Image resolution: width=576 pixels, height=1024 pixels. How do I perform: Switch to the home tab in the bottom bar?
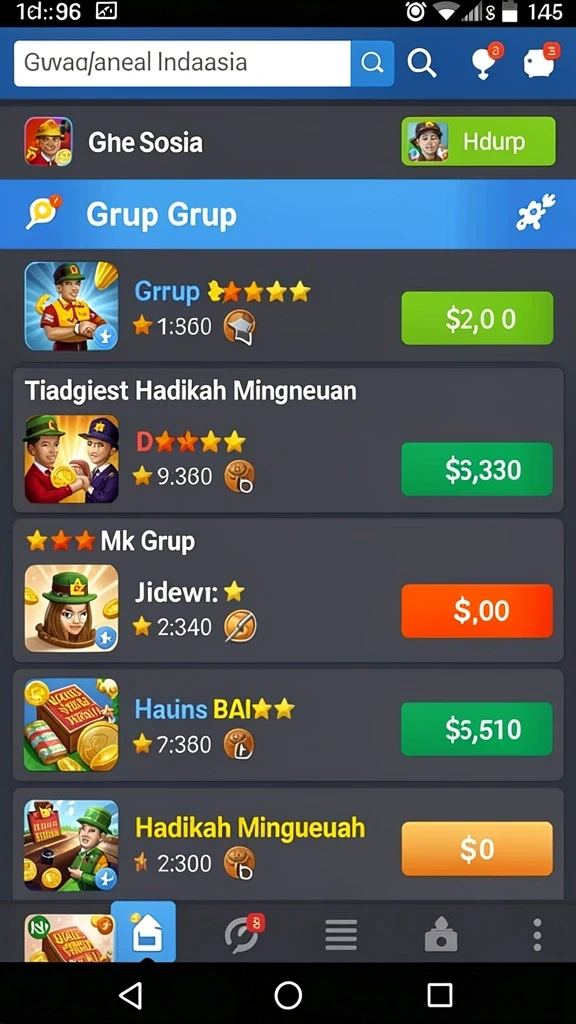click(143, 931)
